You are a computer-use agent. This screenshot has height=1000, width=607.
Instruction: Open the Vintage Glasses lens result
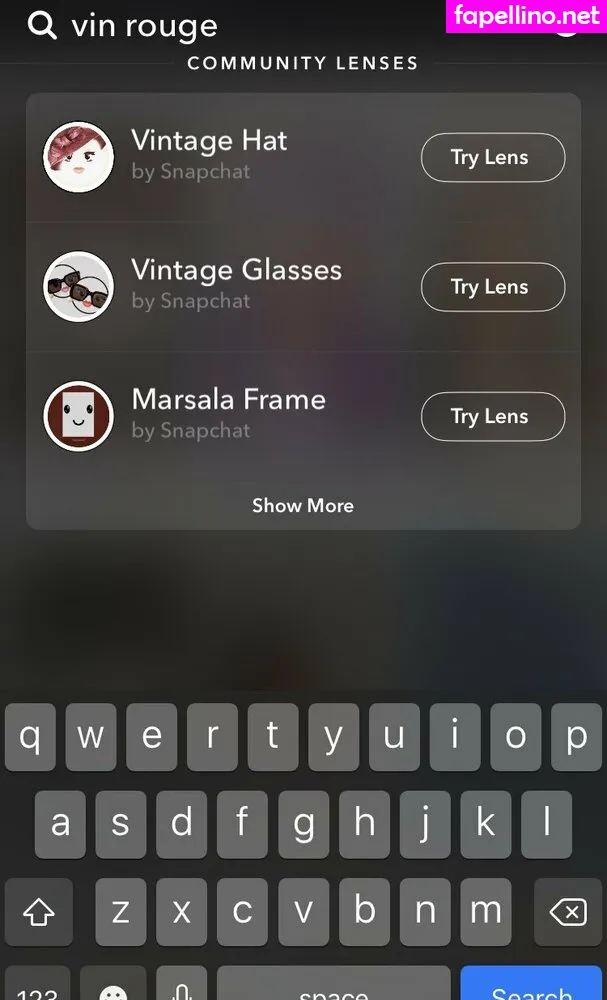click(235, 285)
